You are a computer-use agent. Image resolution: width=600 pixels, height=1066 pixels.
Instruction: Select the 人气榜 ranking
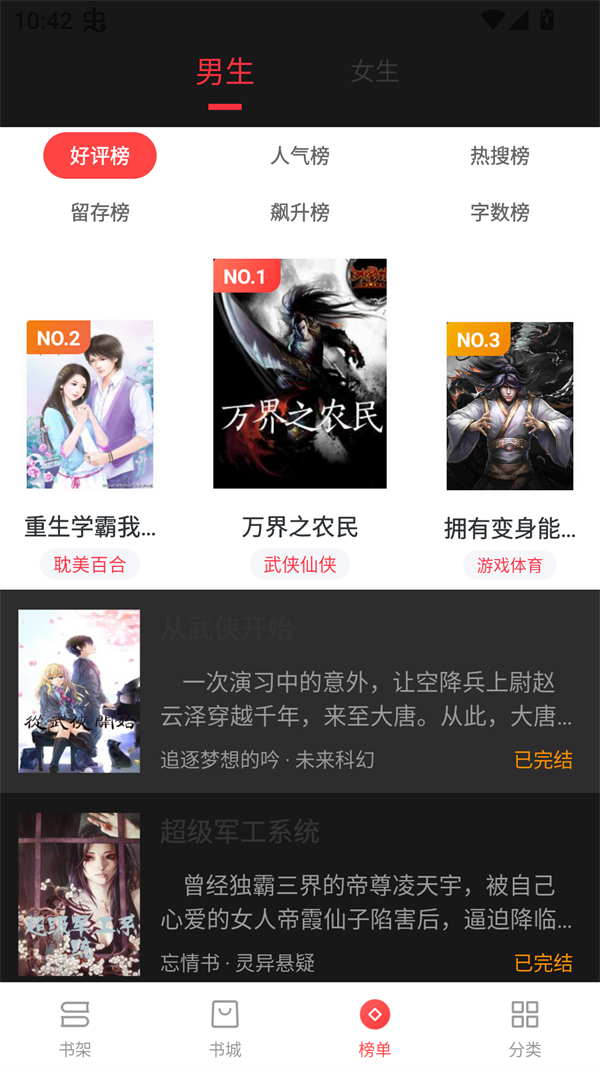[300, 156]
